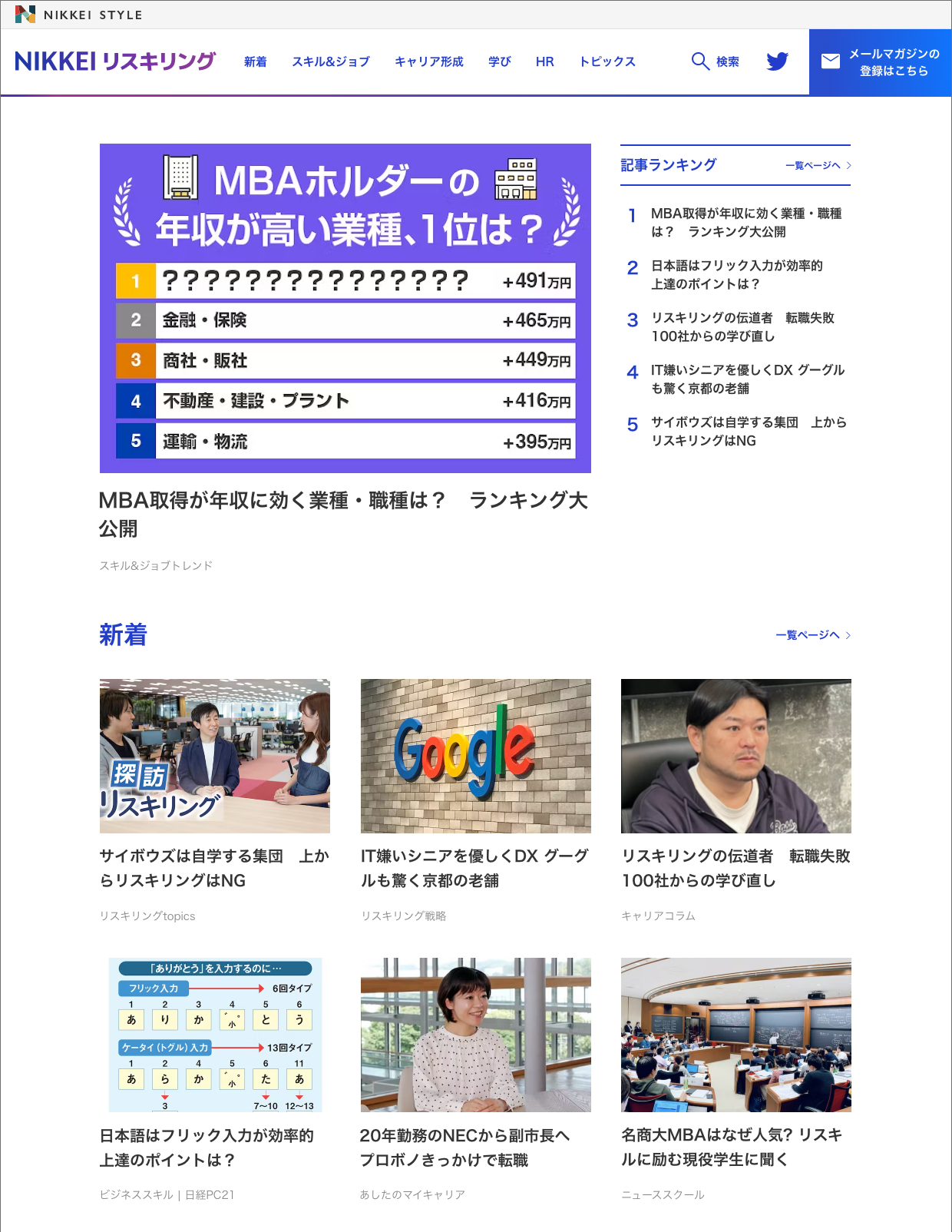Go to the HR section

pos(544,61)
